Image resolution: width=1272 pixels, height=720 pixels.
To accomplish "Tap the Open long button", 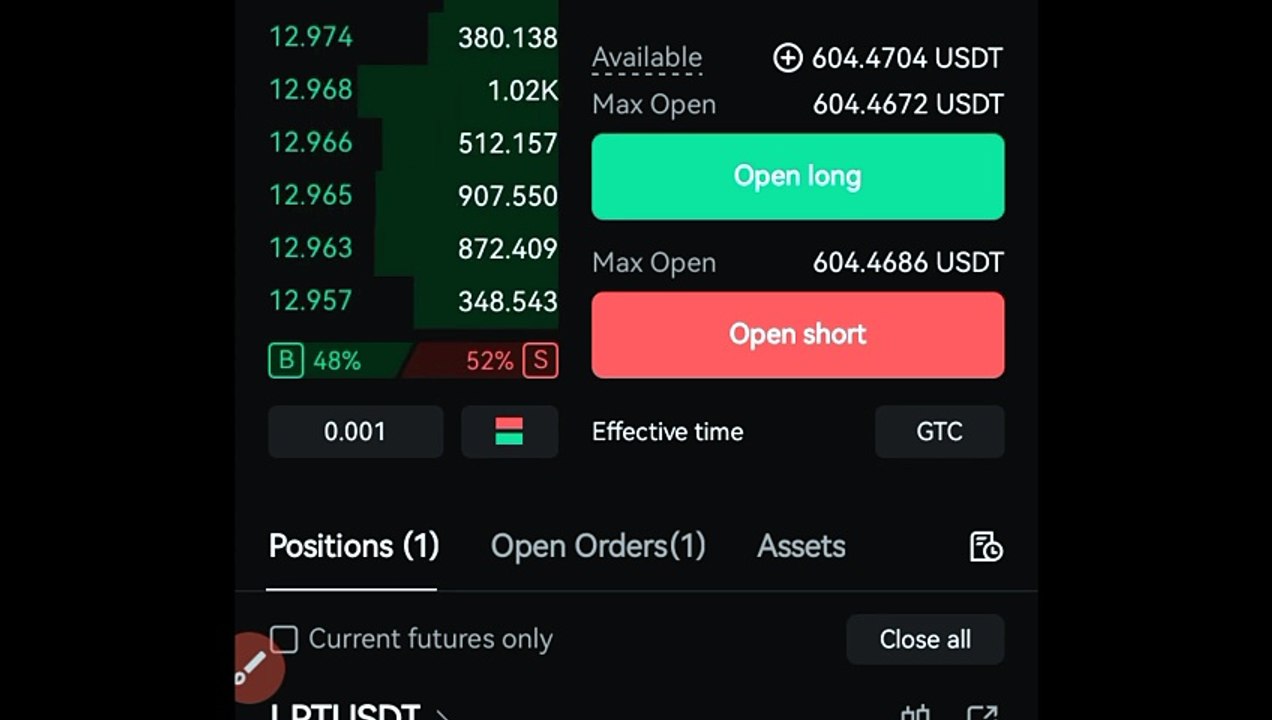I will (x=797, y=176).
